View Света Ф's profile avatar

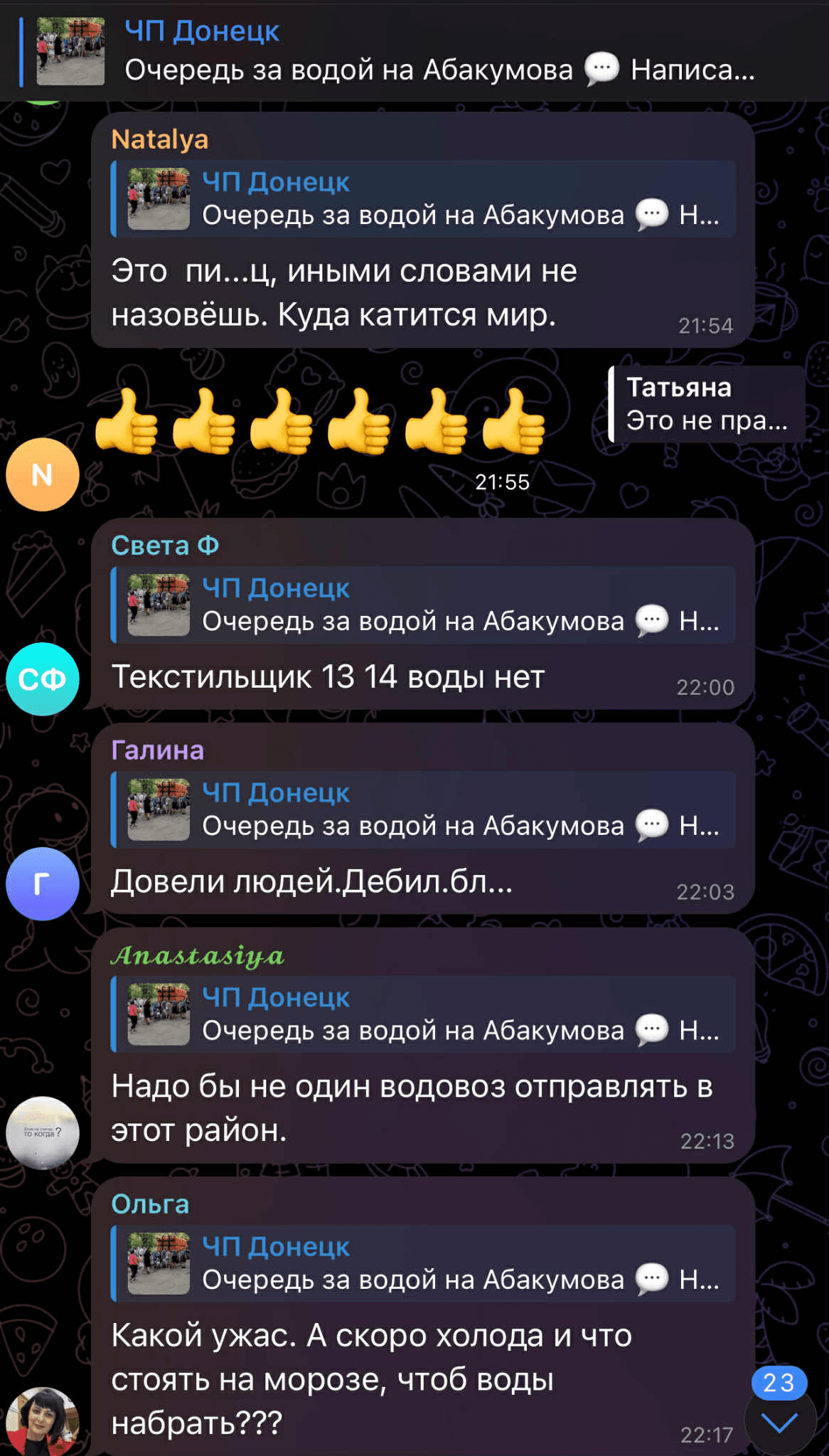43,679
